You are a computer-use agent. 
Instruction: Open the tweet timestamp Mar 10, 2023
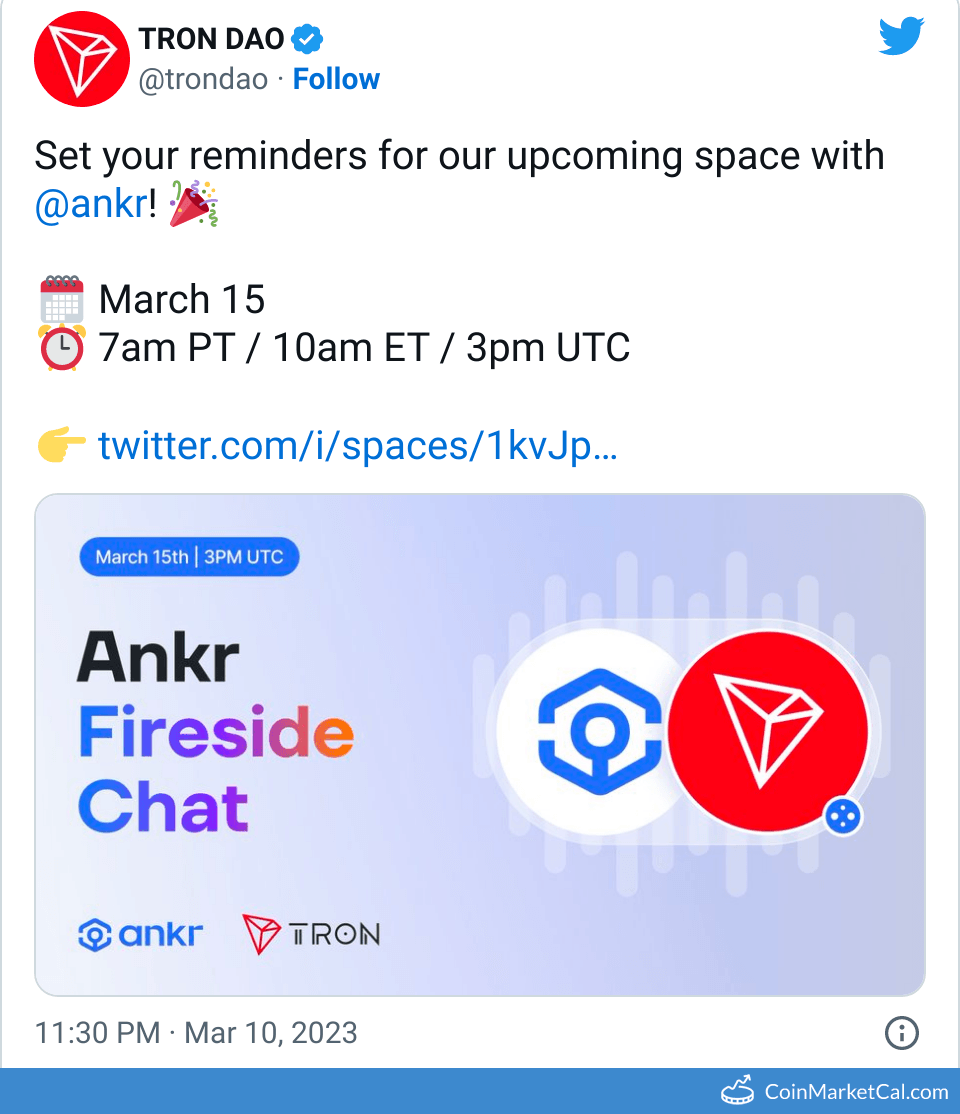click(x=196, y=1032)
